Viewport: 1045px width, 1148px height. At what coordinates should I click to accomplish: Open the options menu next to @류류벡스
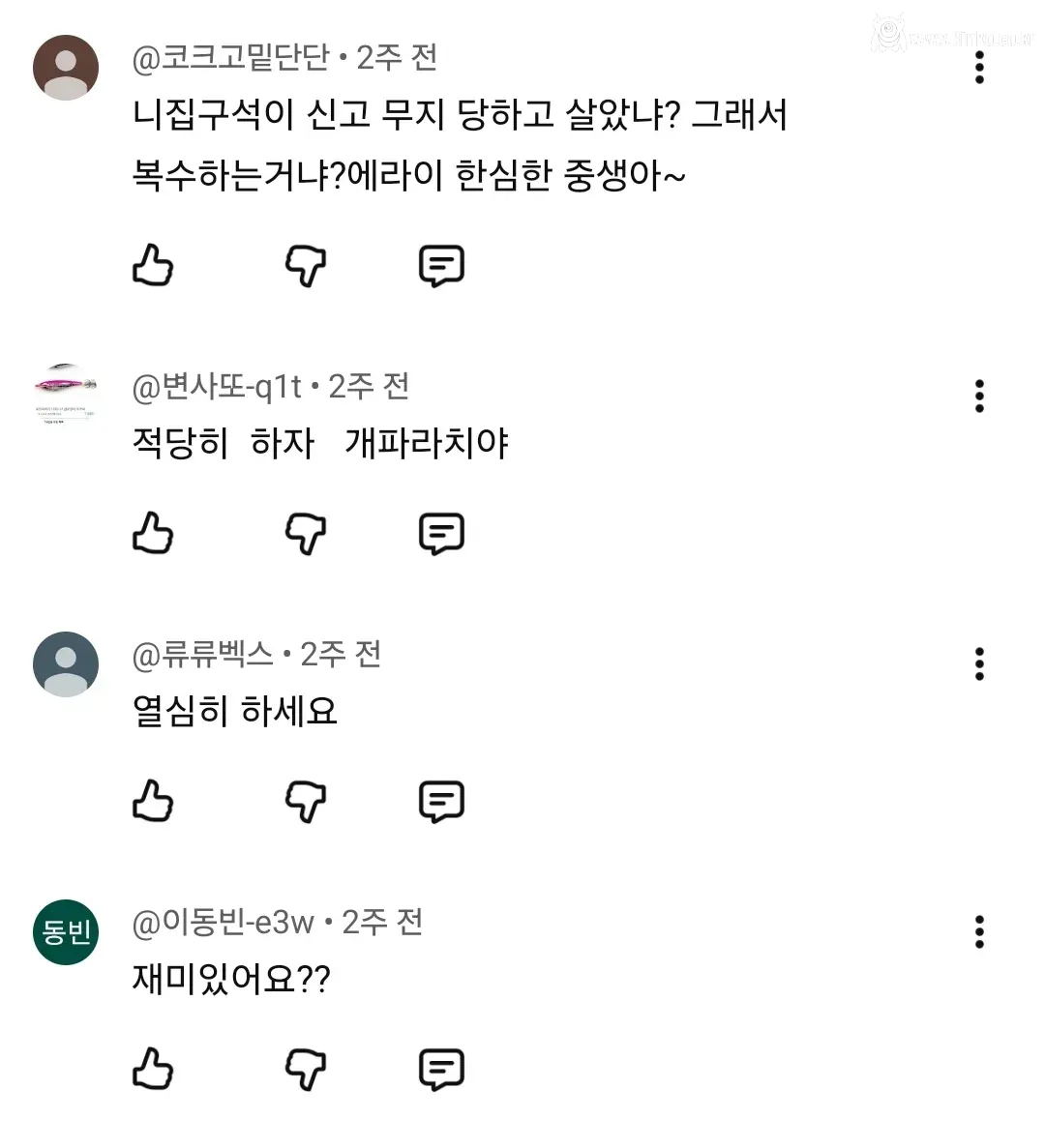point(980,663)
